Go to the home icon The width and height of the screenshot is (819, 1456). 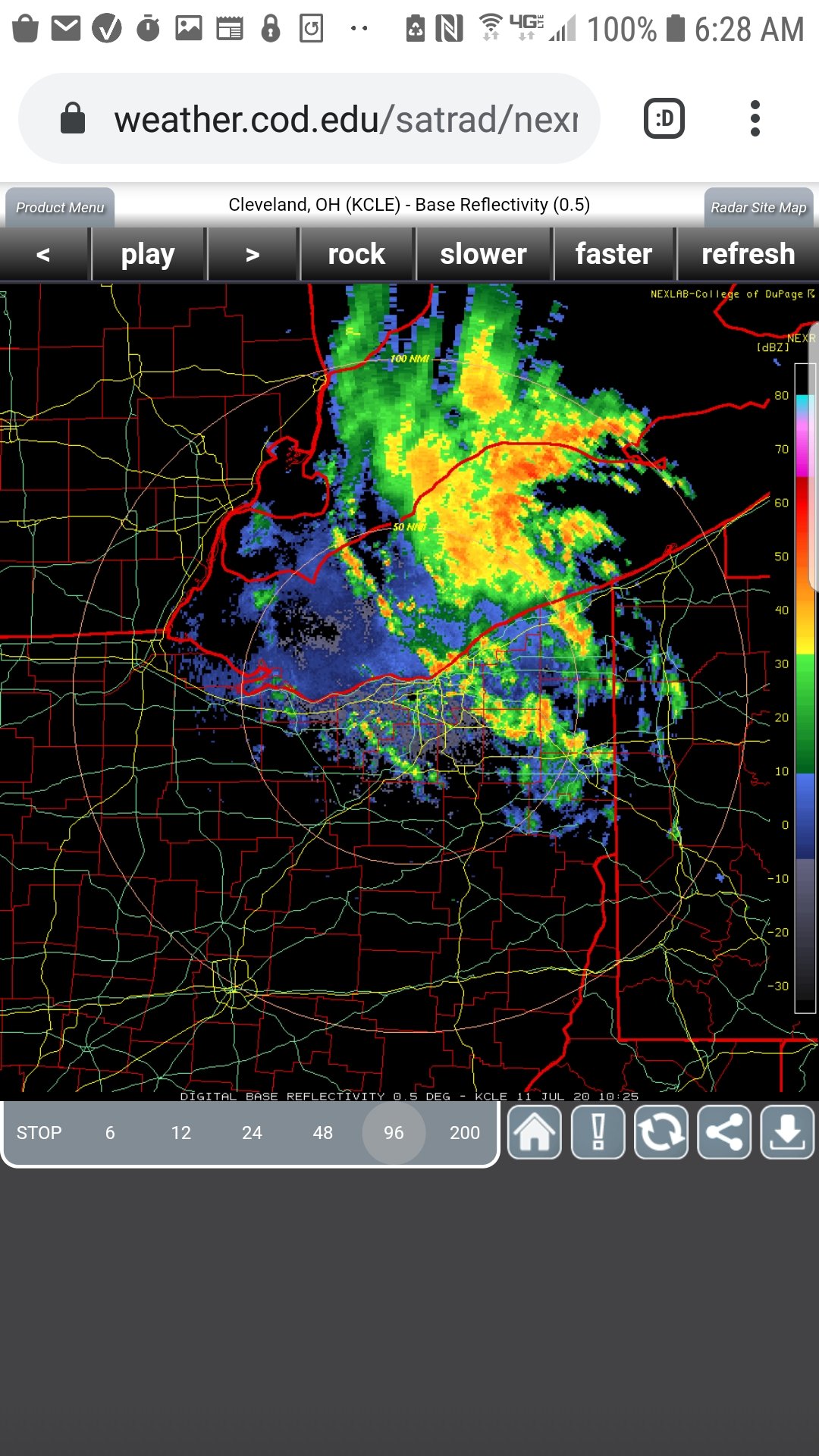click(x=535, y=1132)
